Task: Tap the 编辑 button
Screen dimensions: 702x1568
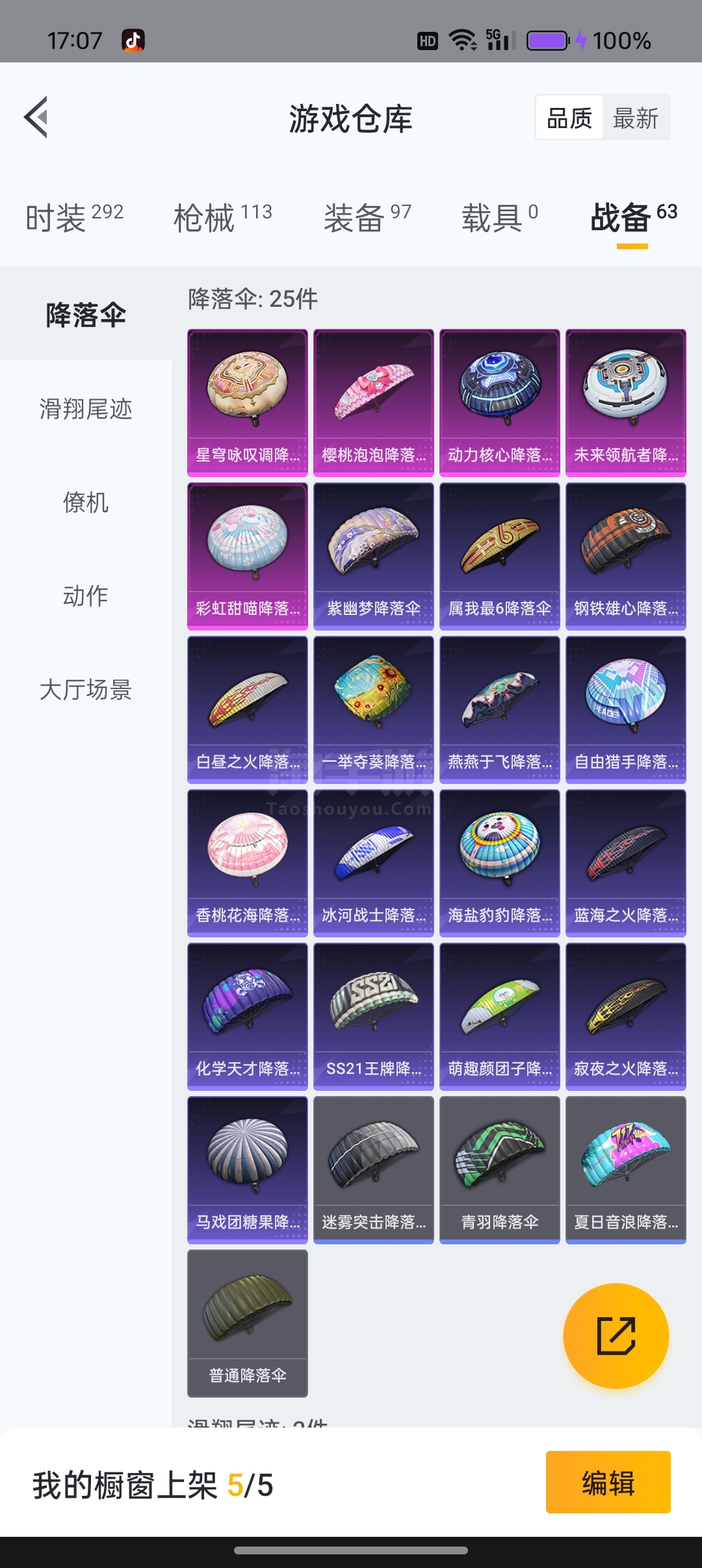Action: [608, 1483]
